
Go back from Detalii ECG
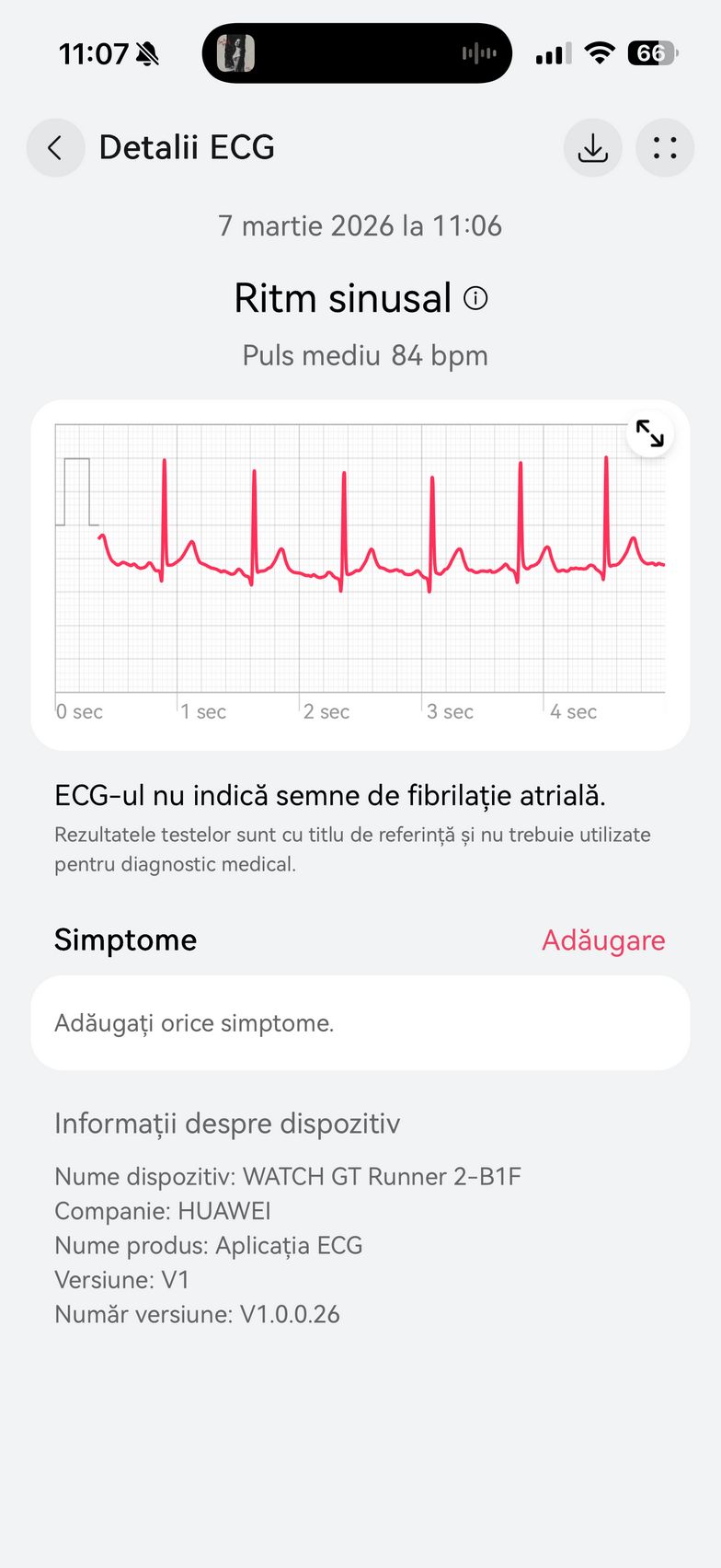[55, 147]
